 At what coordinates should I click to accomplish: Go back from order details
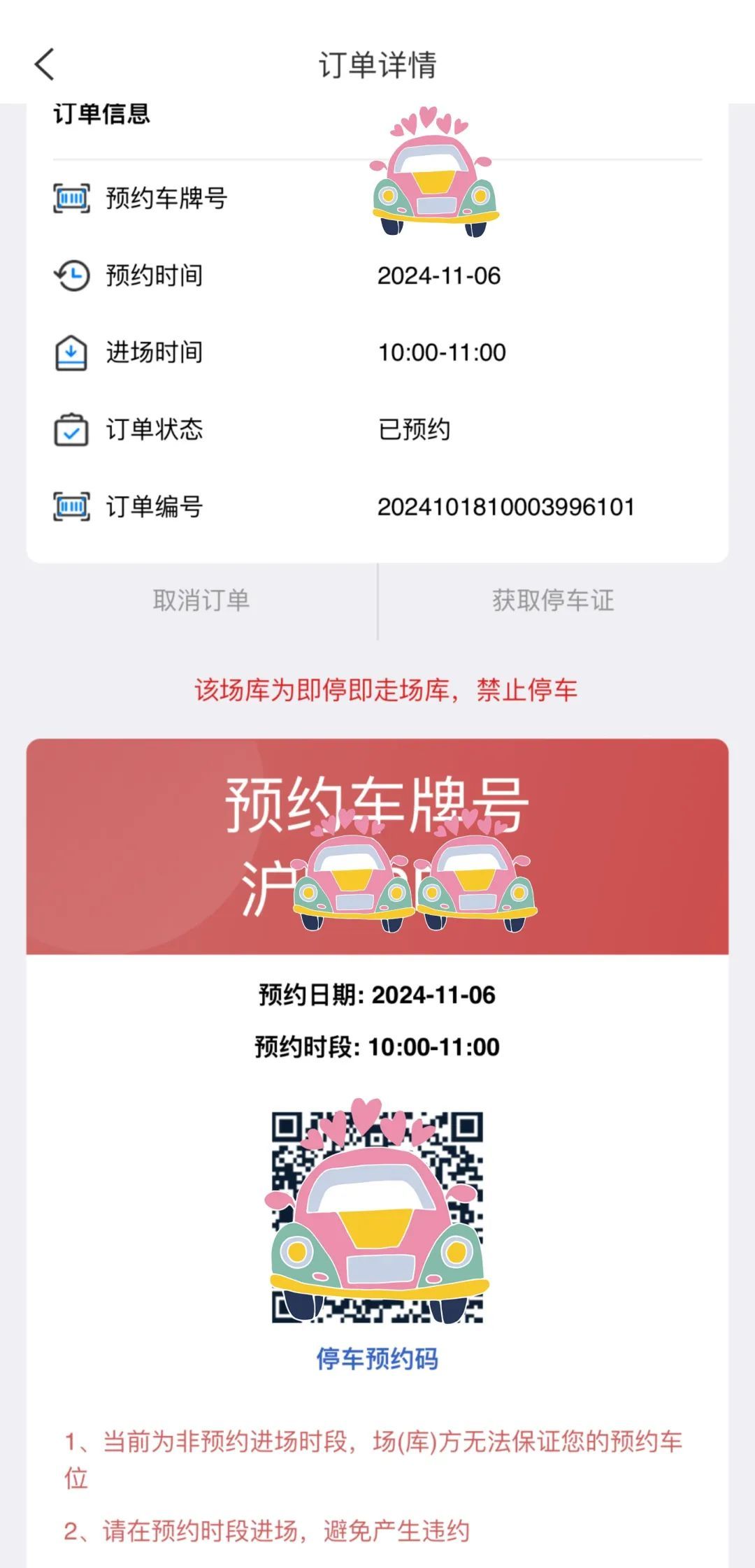click(x=45, y=65)
